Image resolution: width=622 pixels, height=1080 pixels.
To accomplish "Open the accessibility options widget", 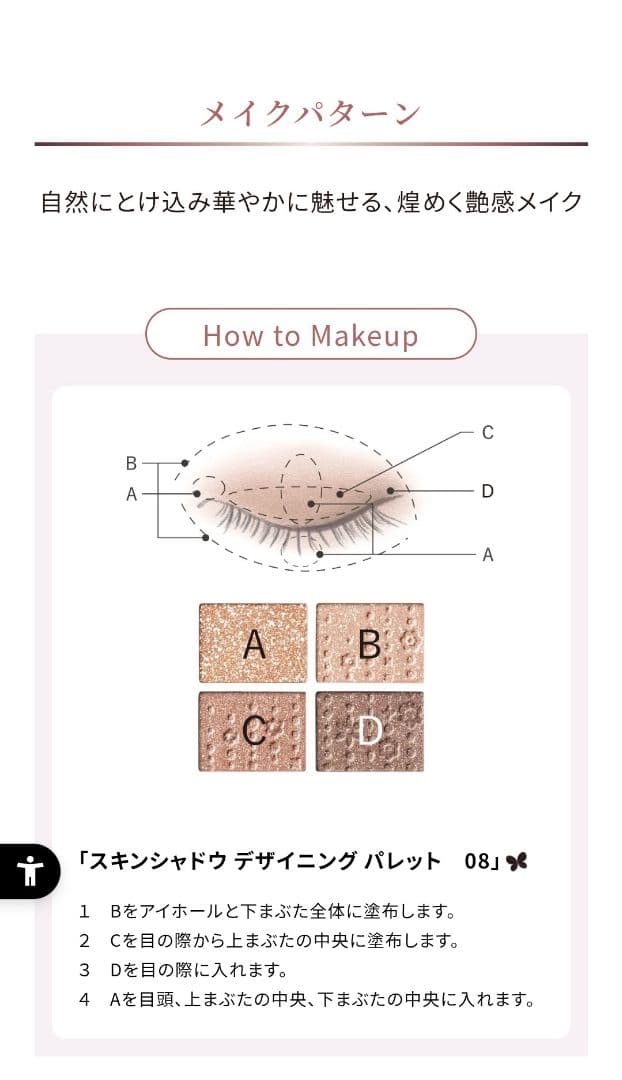I will [29, 870].
